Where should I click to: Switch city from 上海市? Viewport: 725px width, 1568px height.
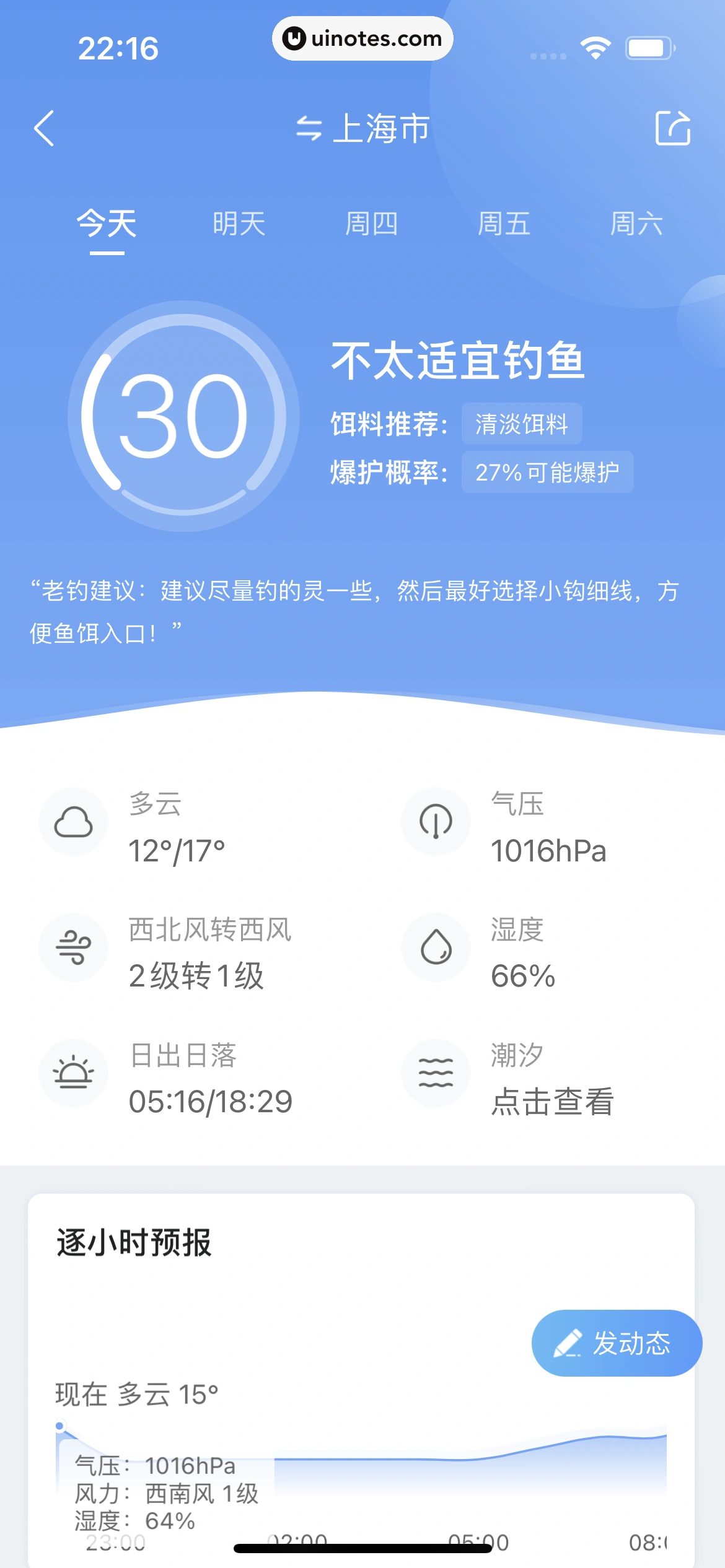362,129
